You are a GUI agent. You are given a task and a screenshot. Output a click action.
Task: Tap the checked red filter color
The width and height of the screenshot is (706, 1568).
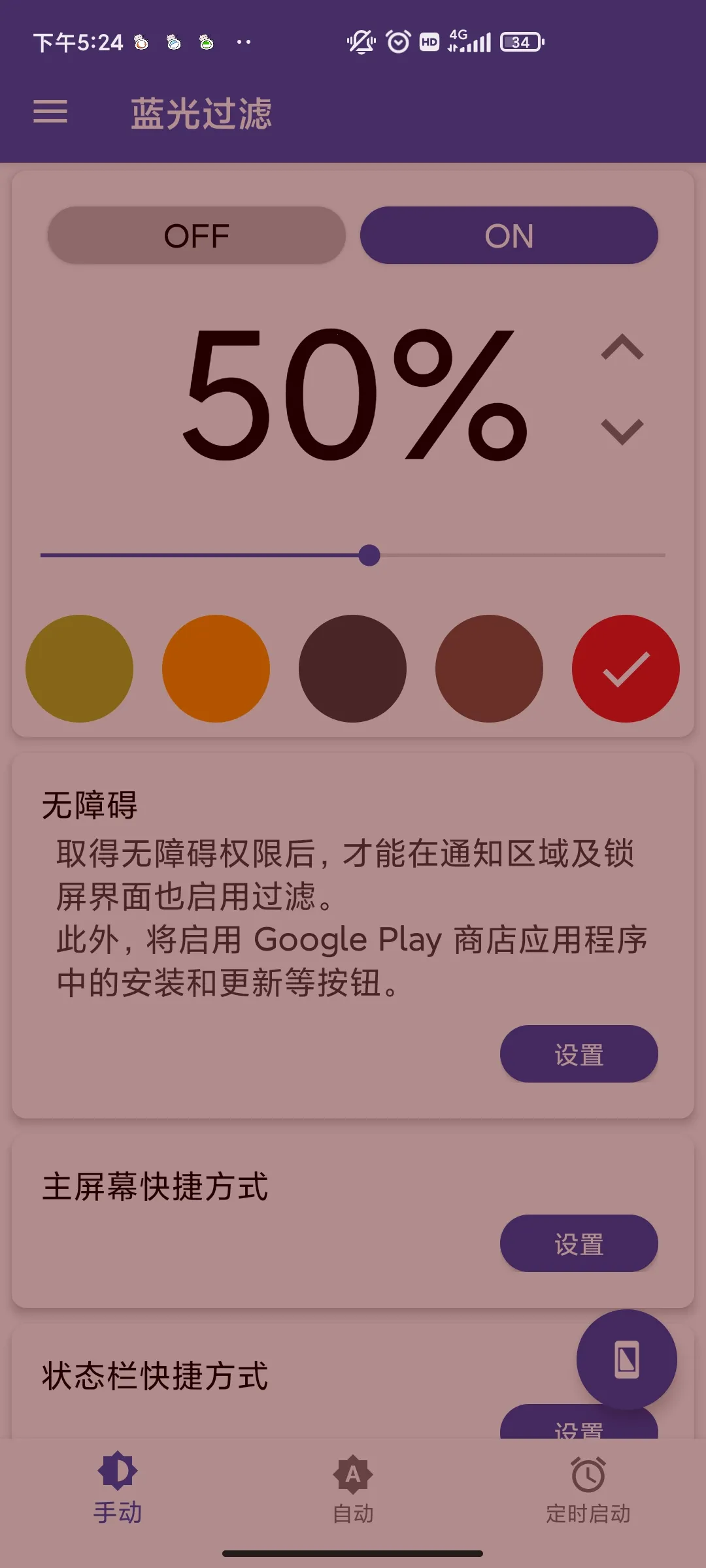click(x=626, y=668)
